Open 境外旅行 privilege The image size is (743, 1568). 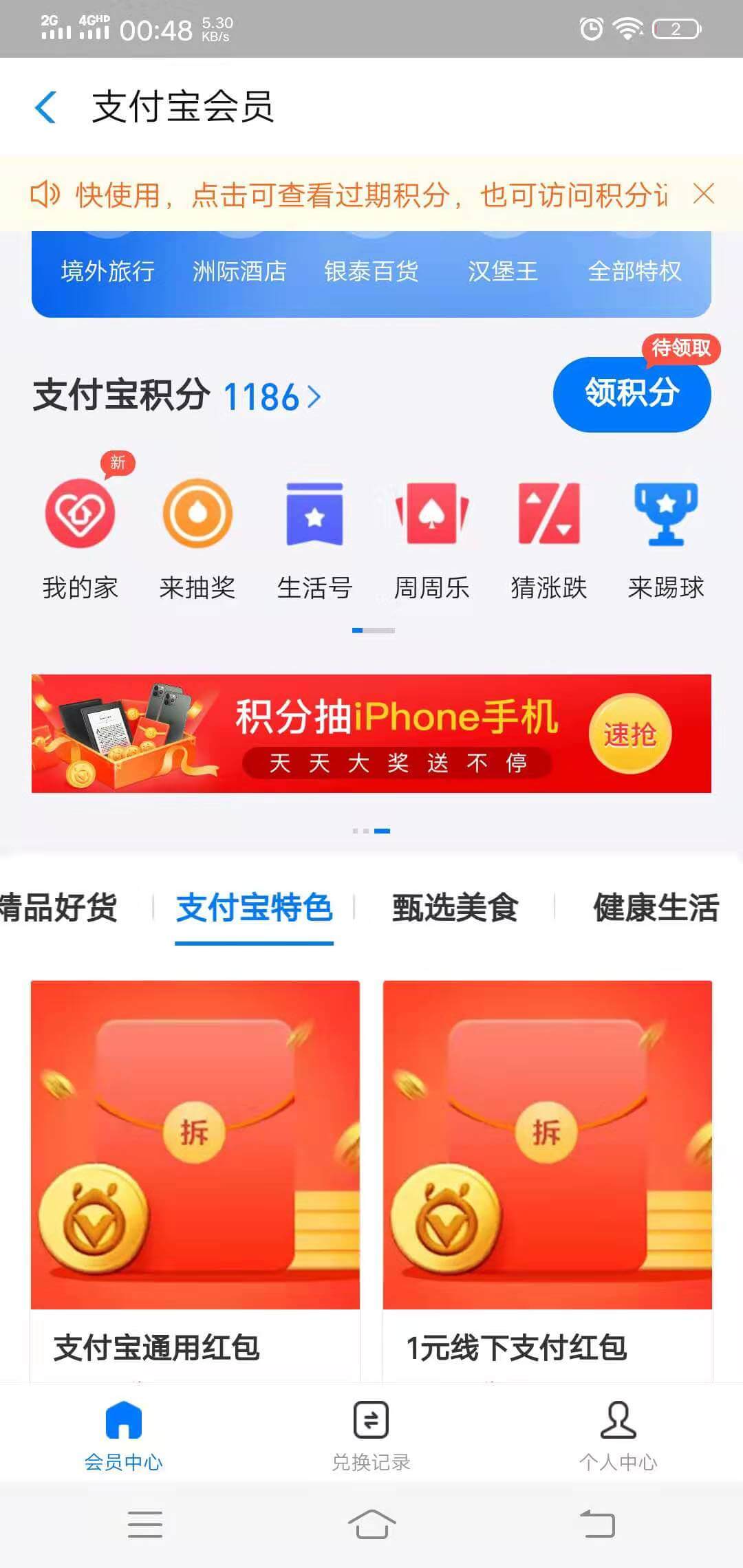pos(107,272)
